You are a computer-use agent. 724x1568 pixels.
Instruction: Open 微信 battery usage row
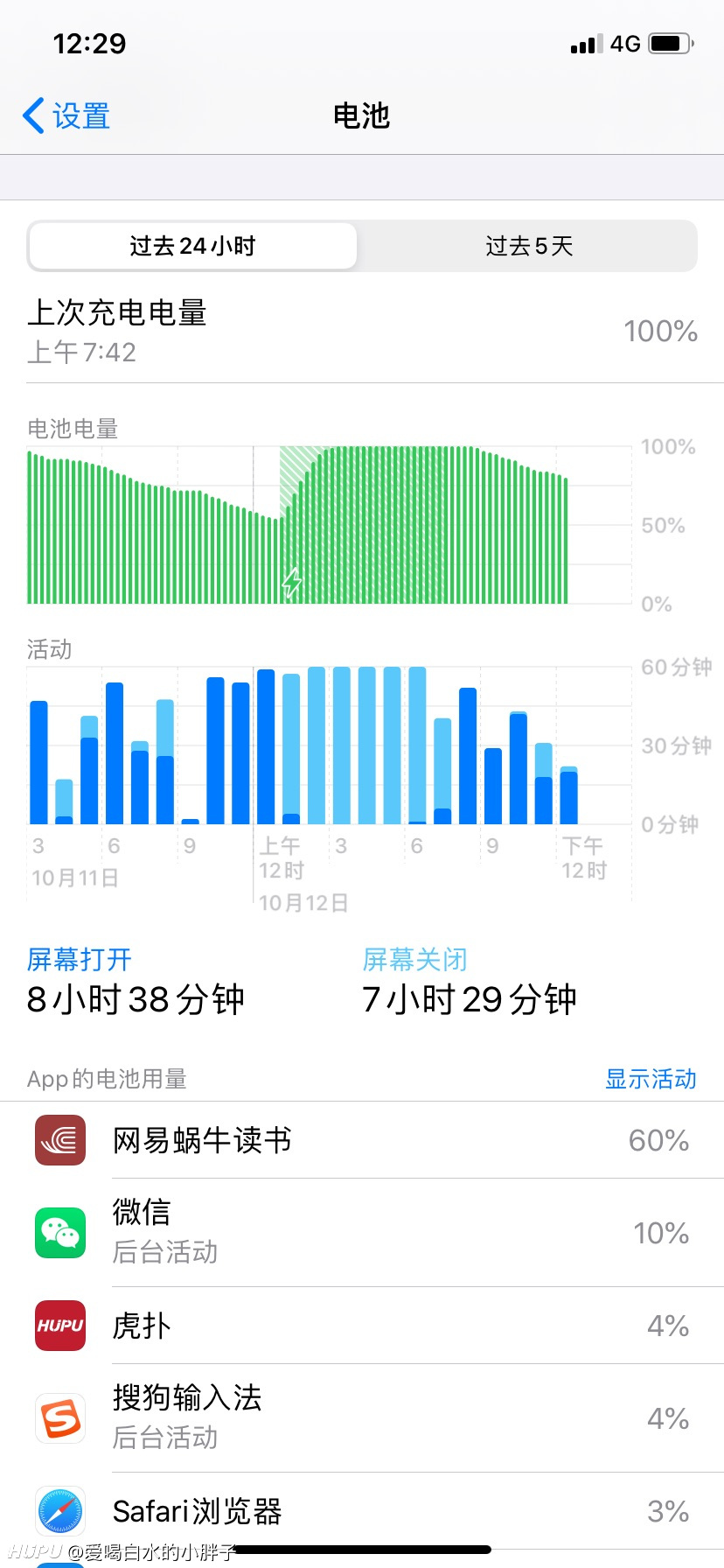[x=362, y=1232]
